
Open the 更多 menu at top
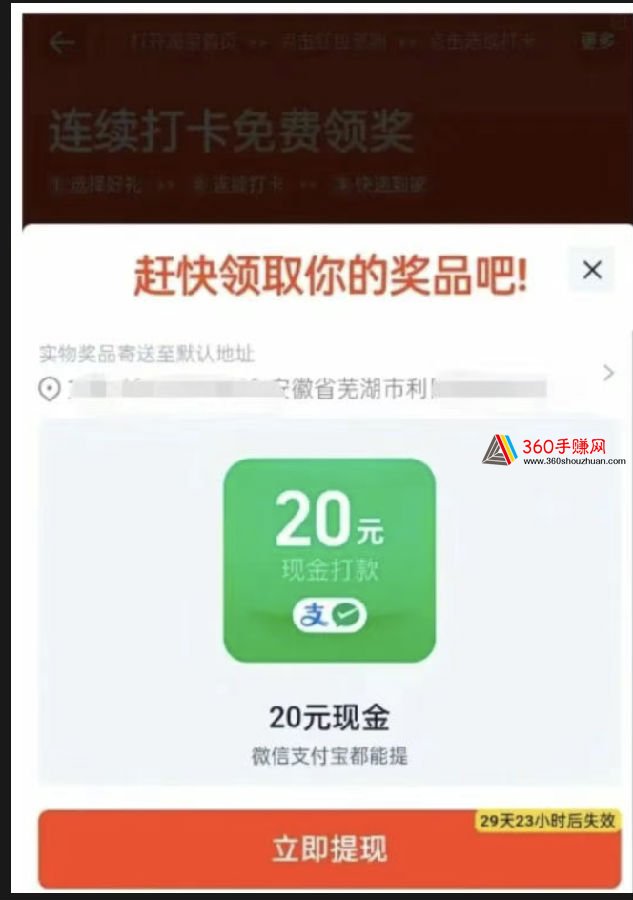[x=597, y=41]
